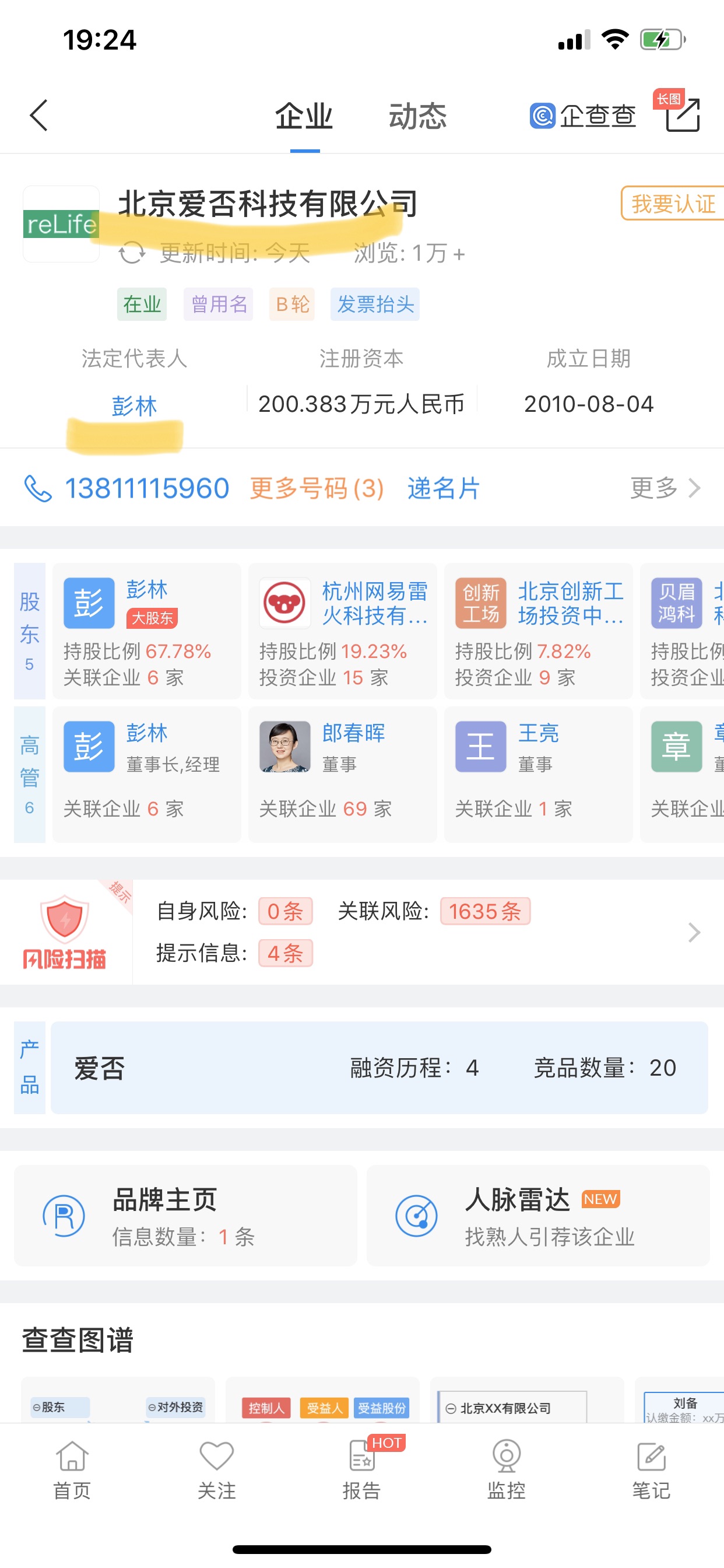Tap 递名片 to send a card
Viewport: 724px width, 1568px height.
coord(444,488)
